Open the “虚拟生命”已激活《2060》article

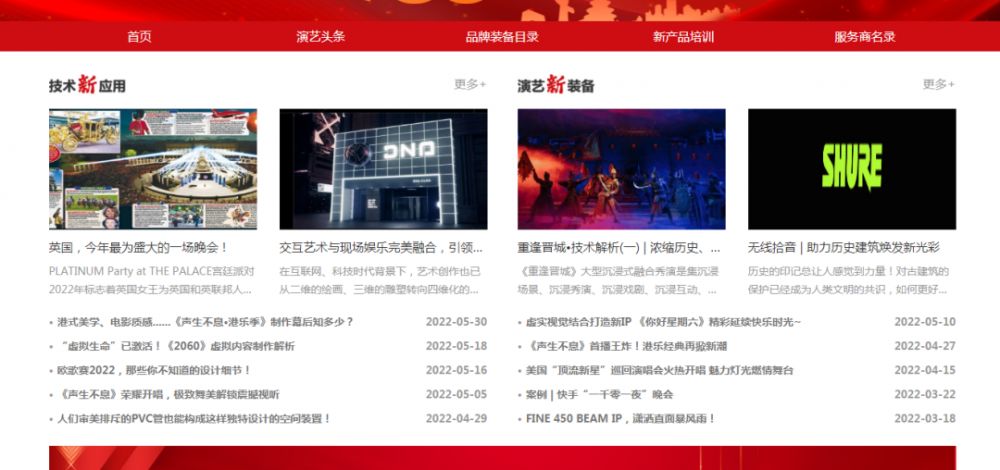coord(176,346)
